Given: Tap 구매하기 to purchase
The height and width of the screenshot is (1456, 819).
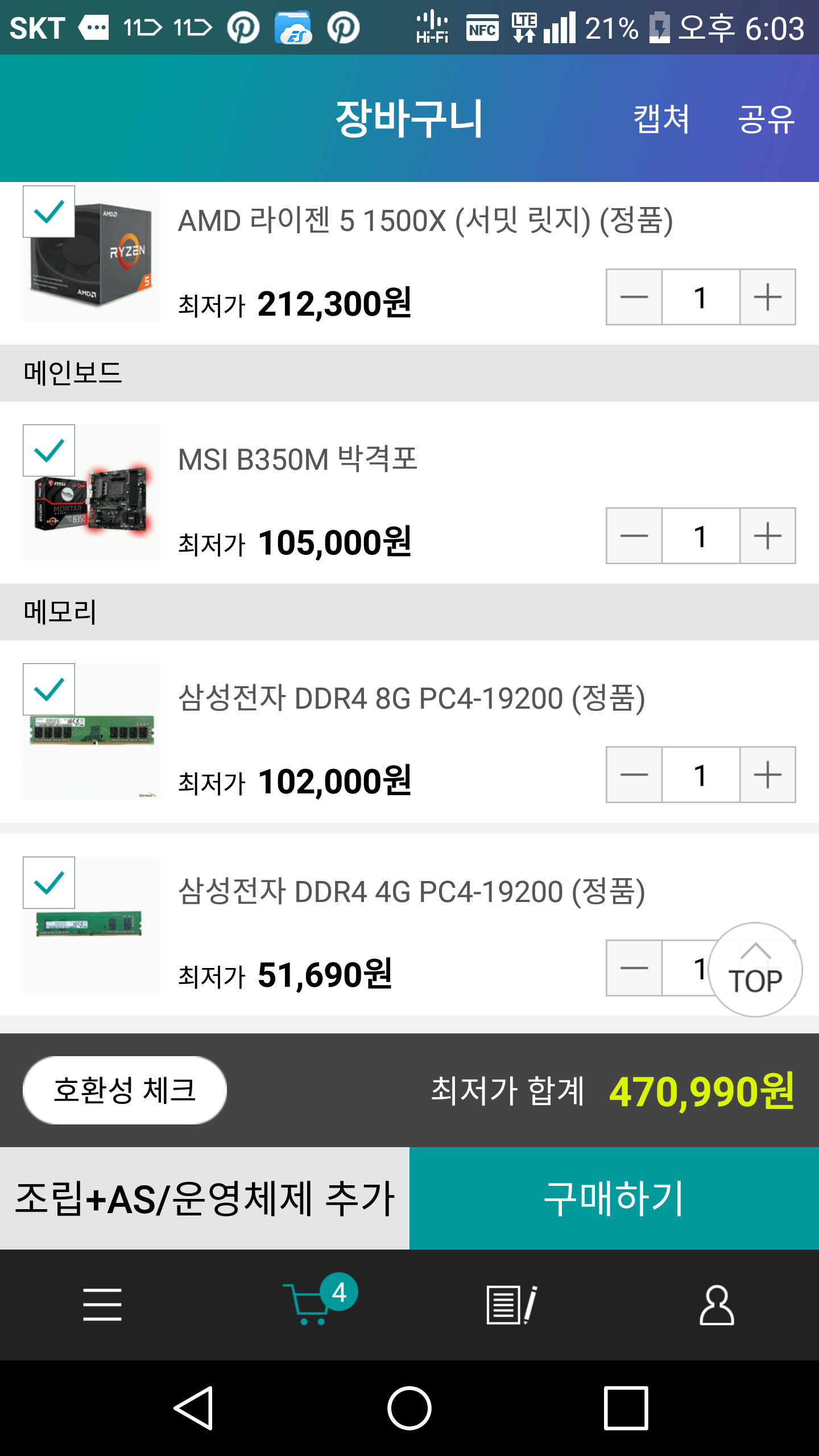Looking at the screenshot, I should (614, 1198).
